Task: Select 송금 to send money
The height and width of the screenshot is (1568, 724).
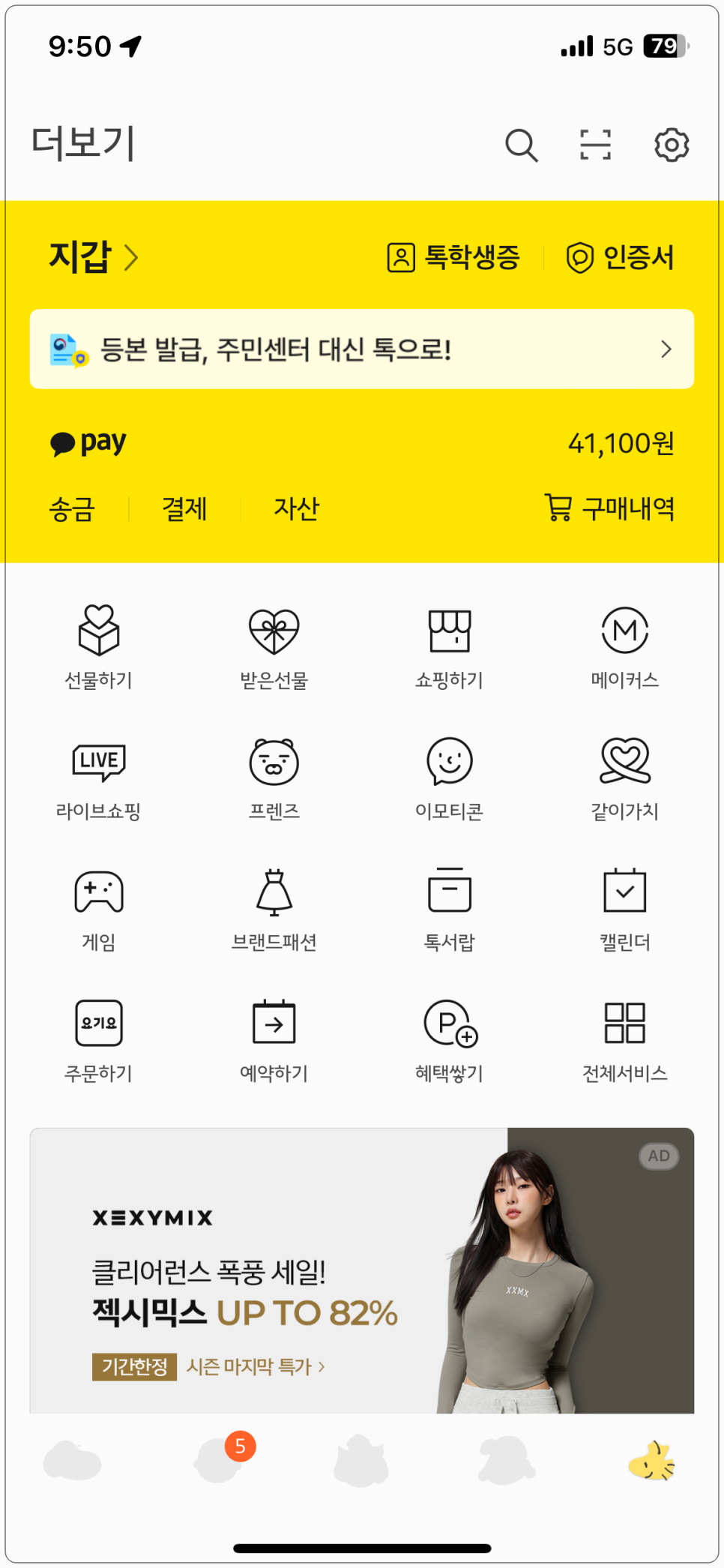Action: point(72,509)
